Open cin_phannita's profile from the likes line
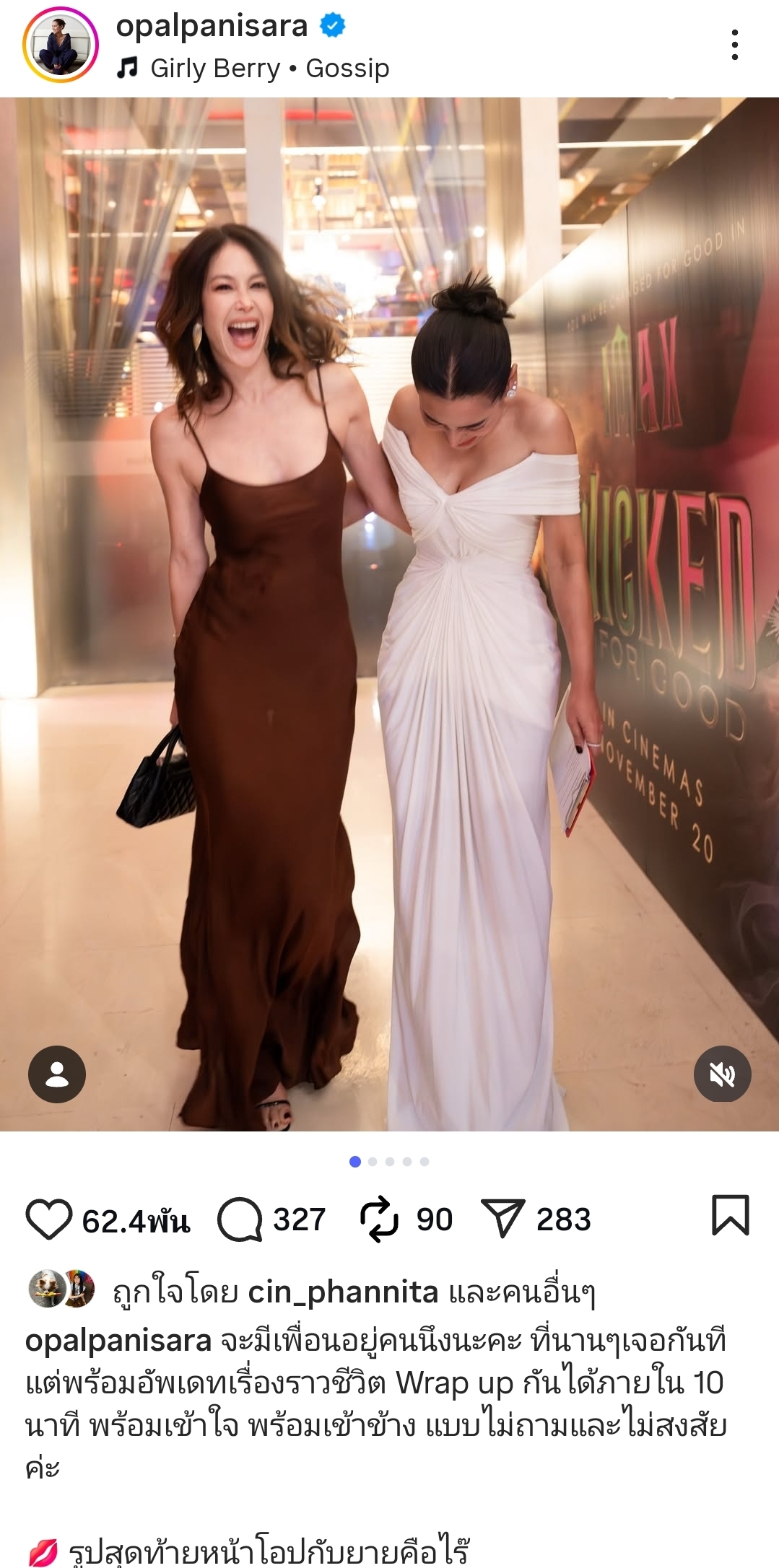This screenshot has height=1568, width=779. (x=343, y=1292)
